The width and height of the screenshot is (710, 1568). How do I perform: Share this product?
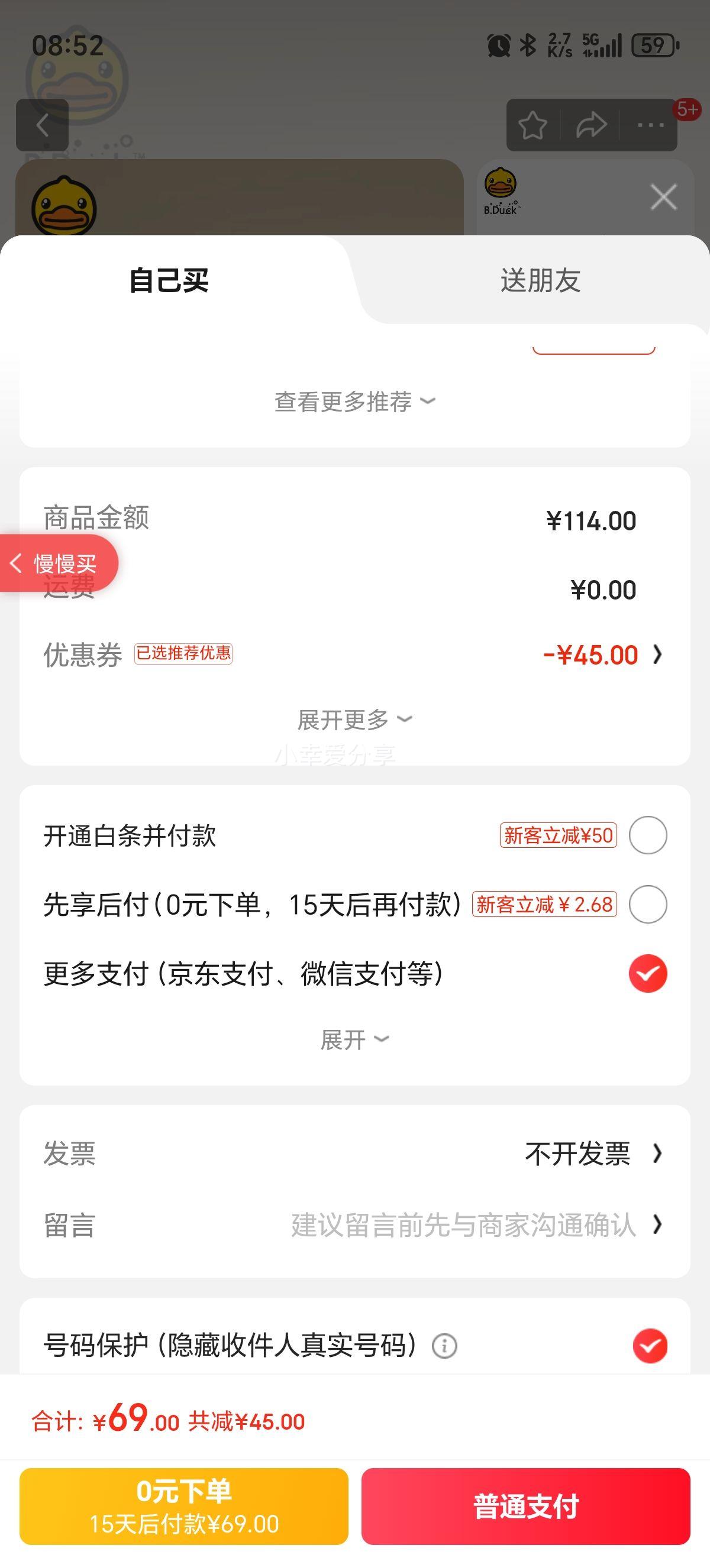(x=591, y=125)
